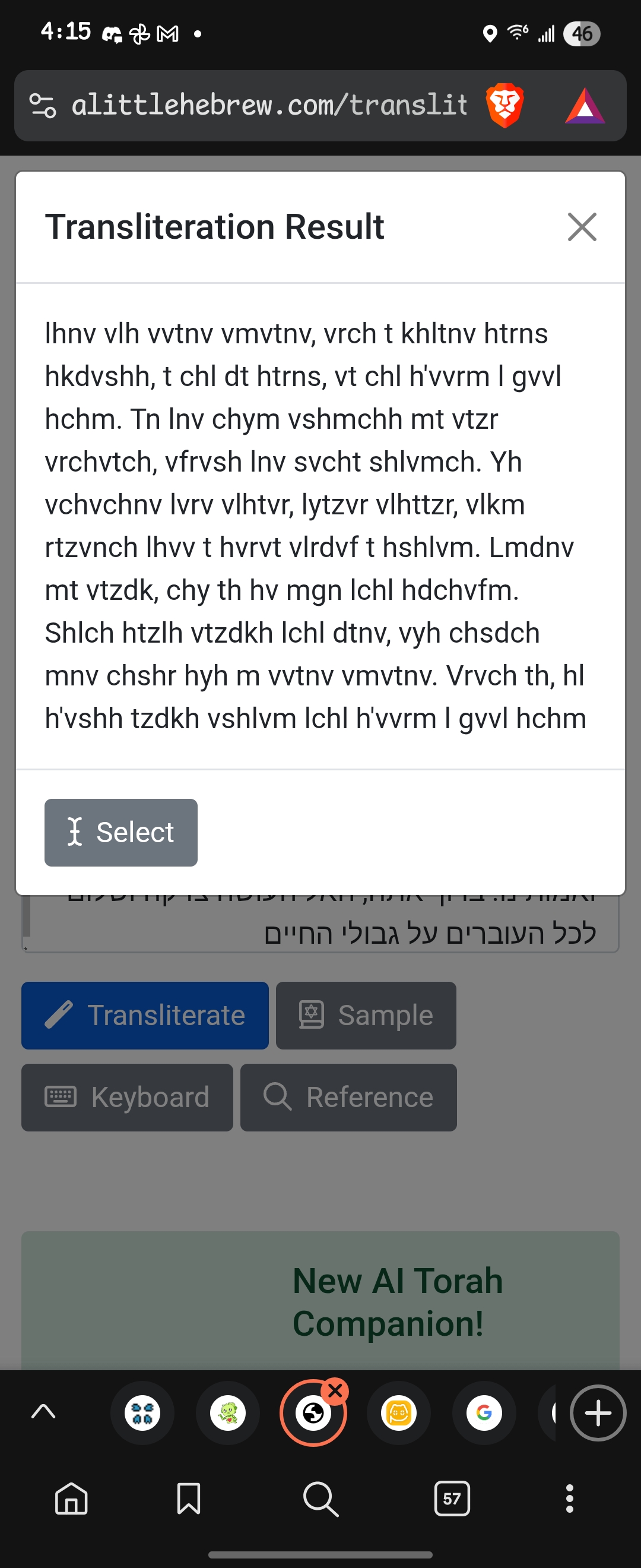Open a new tab with plus button
The width and height of the screenshot is (641, 1568).
pos(597,1413)
